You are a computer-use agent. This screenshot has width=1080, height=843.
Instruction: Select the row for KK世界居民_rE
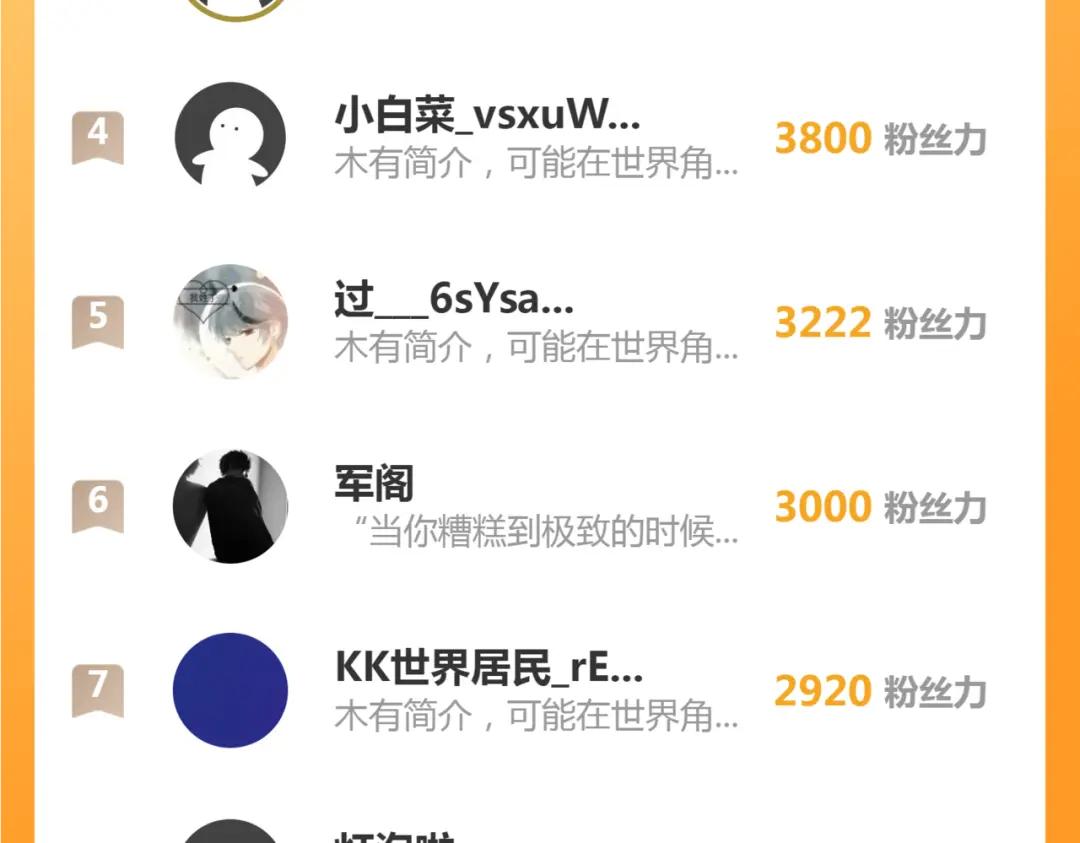488,669
